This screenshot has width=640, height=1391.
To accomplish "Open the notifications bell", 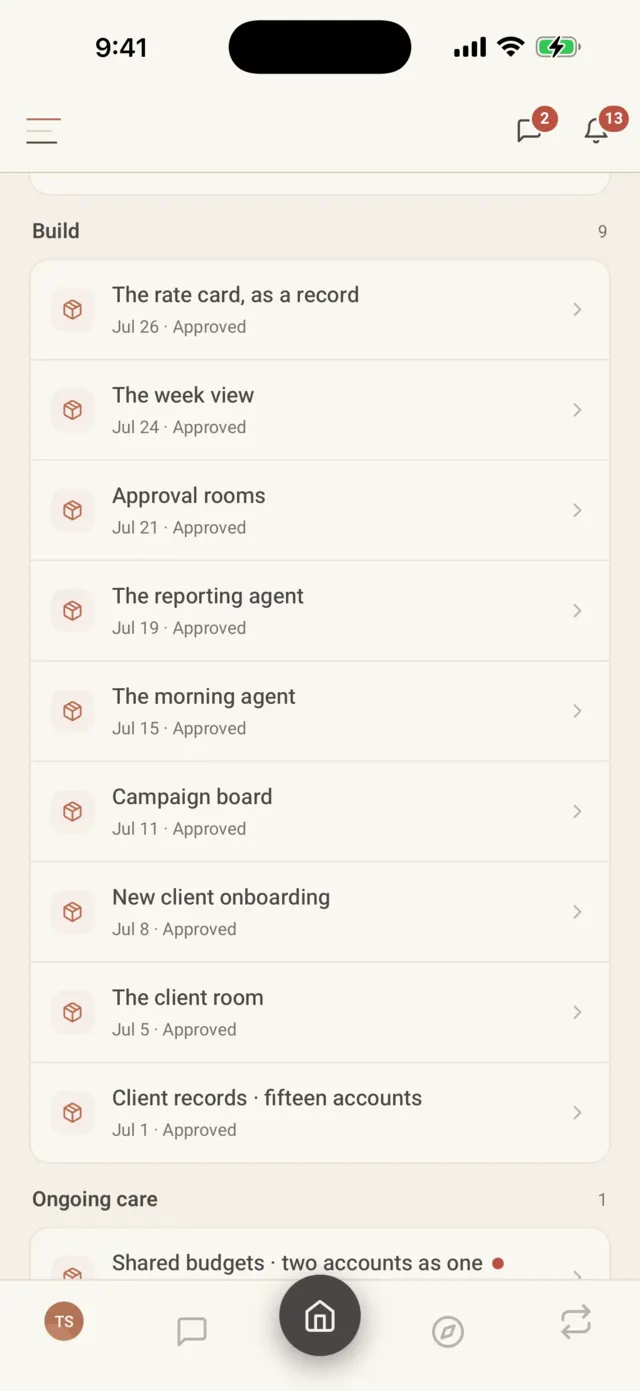I will 596,131.
